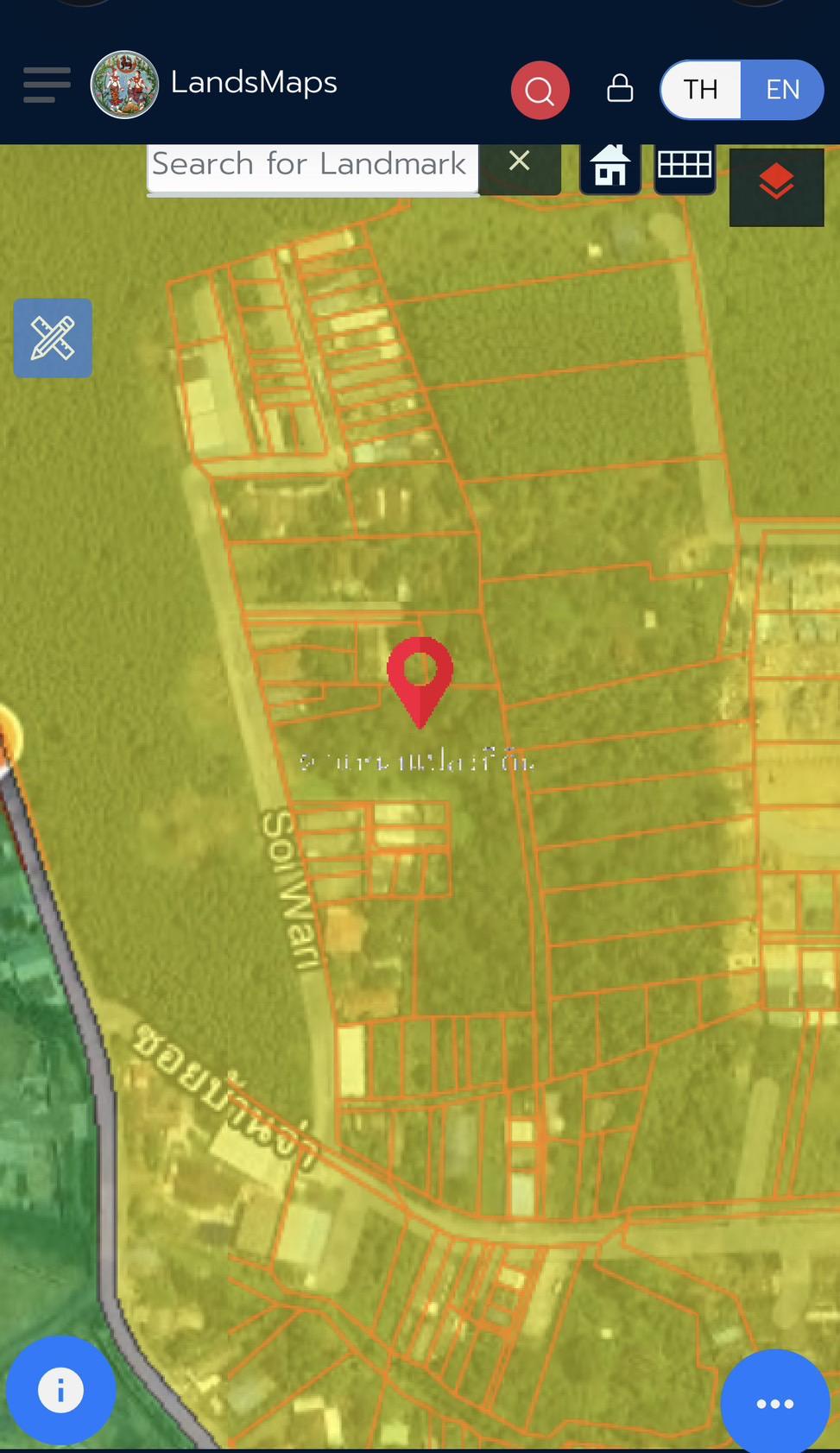The width and height of the screenshot is (840, 1453).
Task: Open the lock login icon
Action: point(620,88)
